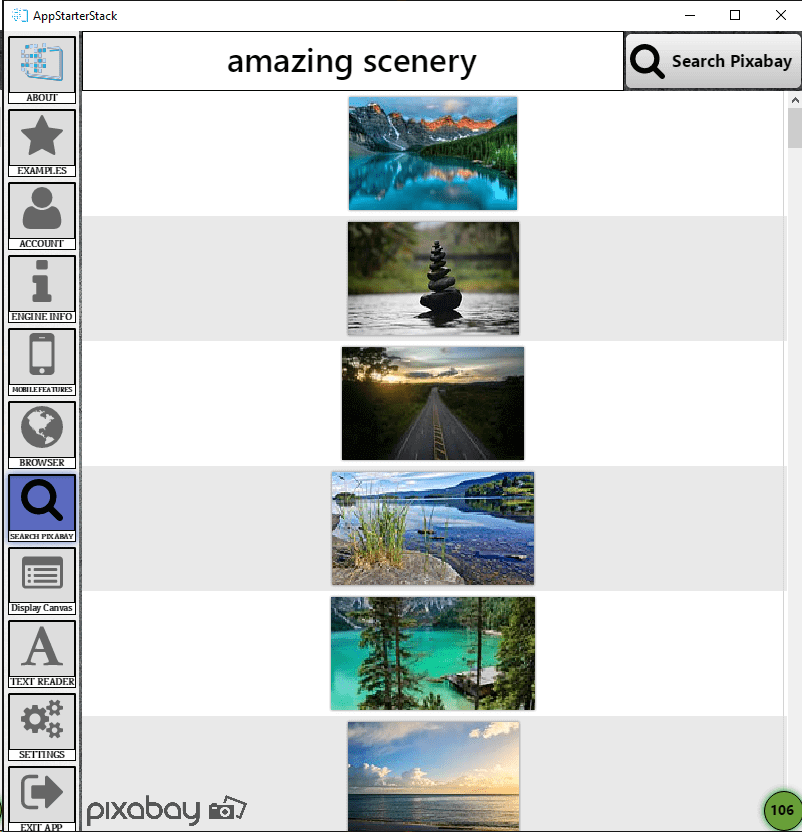Close the AppStarterStack window

780,15
